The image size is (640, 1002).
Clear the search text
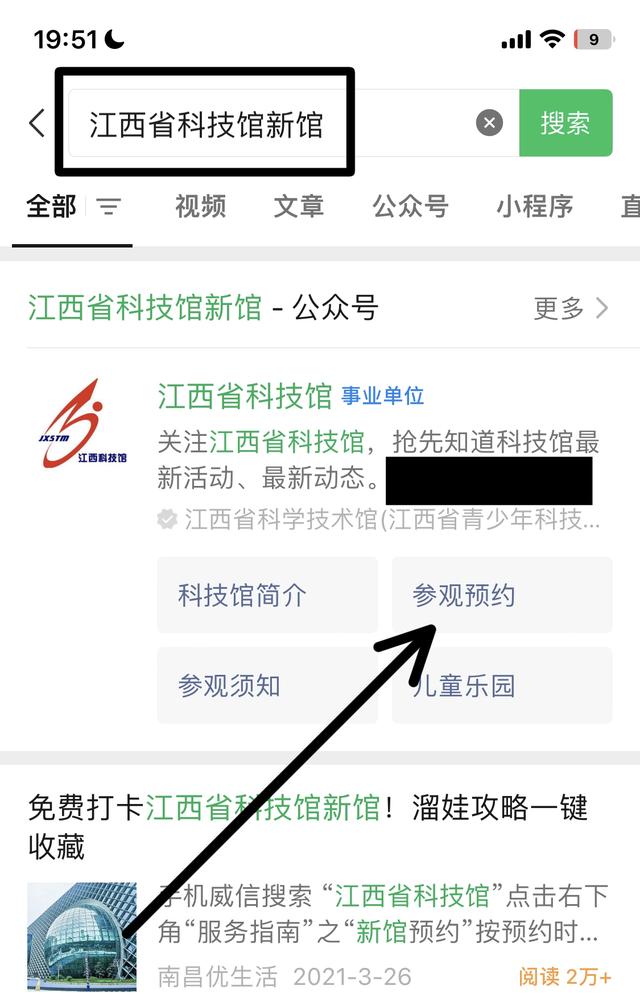pos(488,123)
